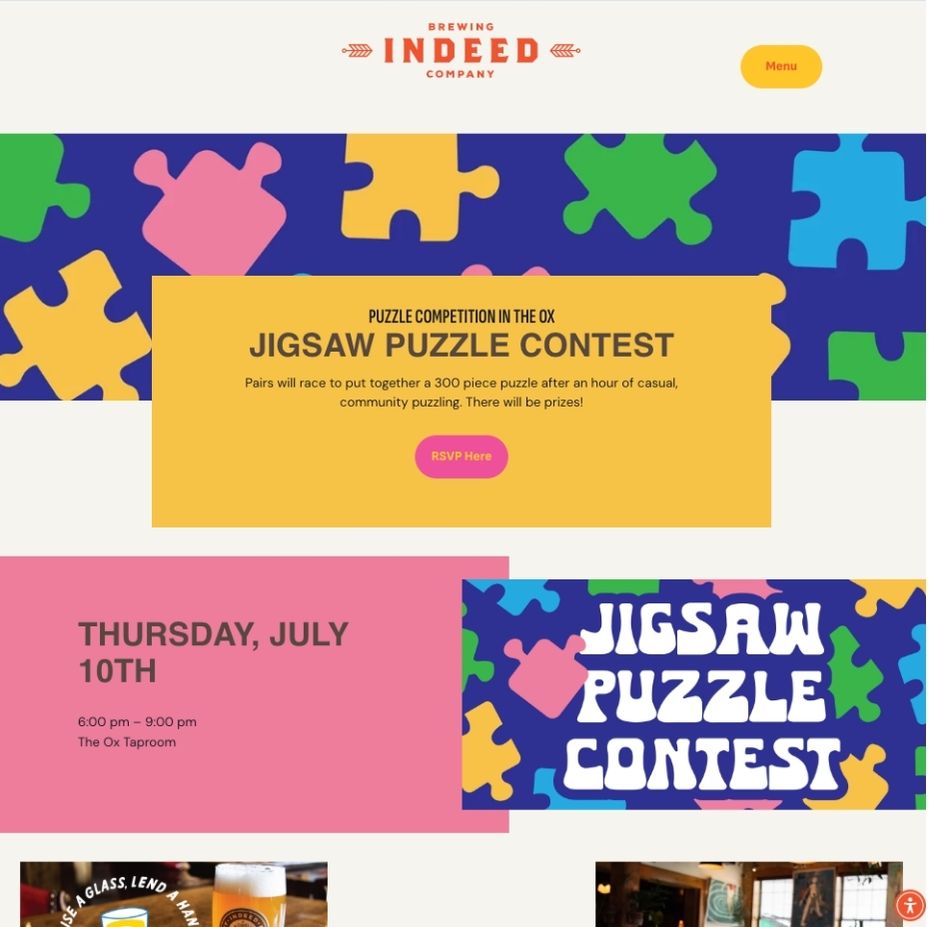This screenshot has height=927, width=929.
Task: Open the yellow Menu button
Action: coord(780,66)
